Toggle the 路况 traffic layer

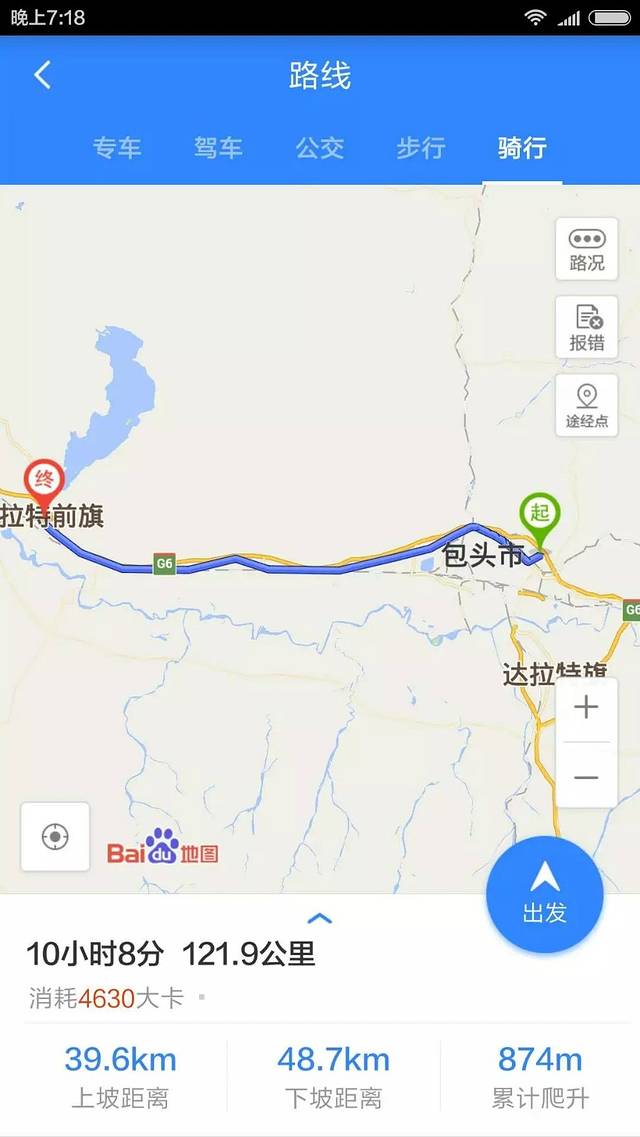(587, 249)
